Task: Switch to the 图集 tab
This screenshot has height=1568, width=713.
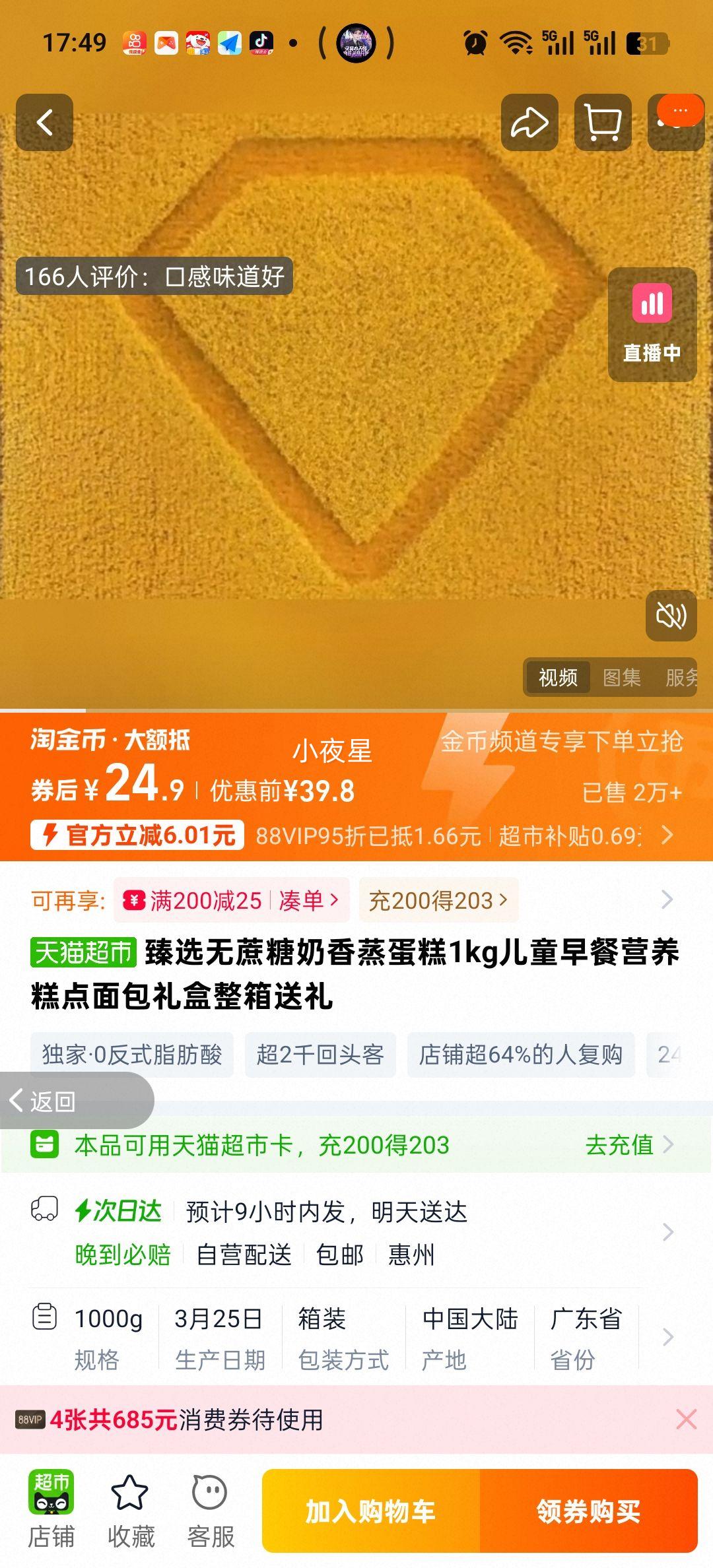Action: pos(621,677)
